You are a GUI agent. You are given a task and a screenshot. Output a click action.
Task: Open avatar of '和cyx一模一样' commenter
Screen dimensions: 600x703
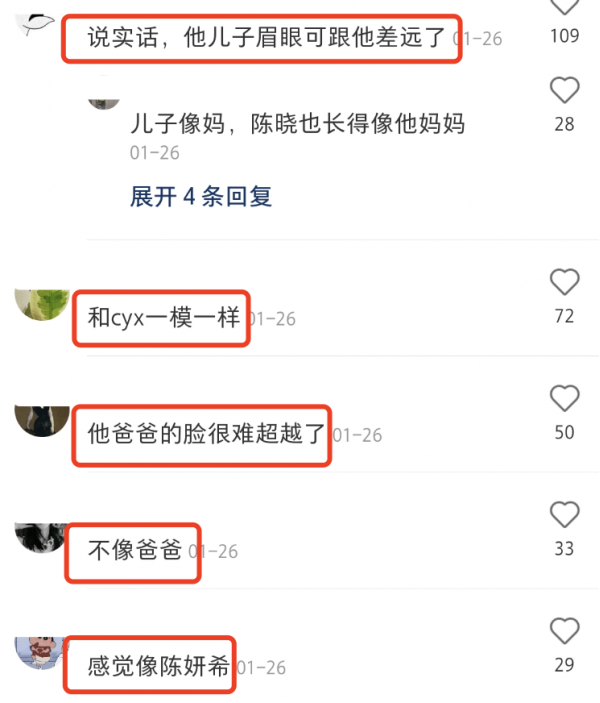pos(41,304)
